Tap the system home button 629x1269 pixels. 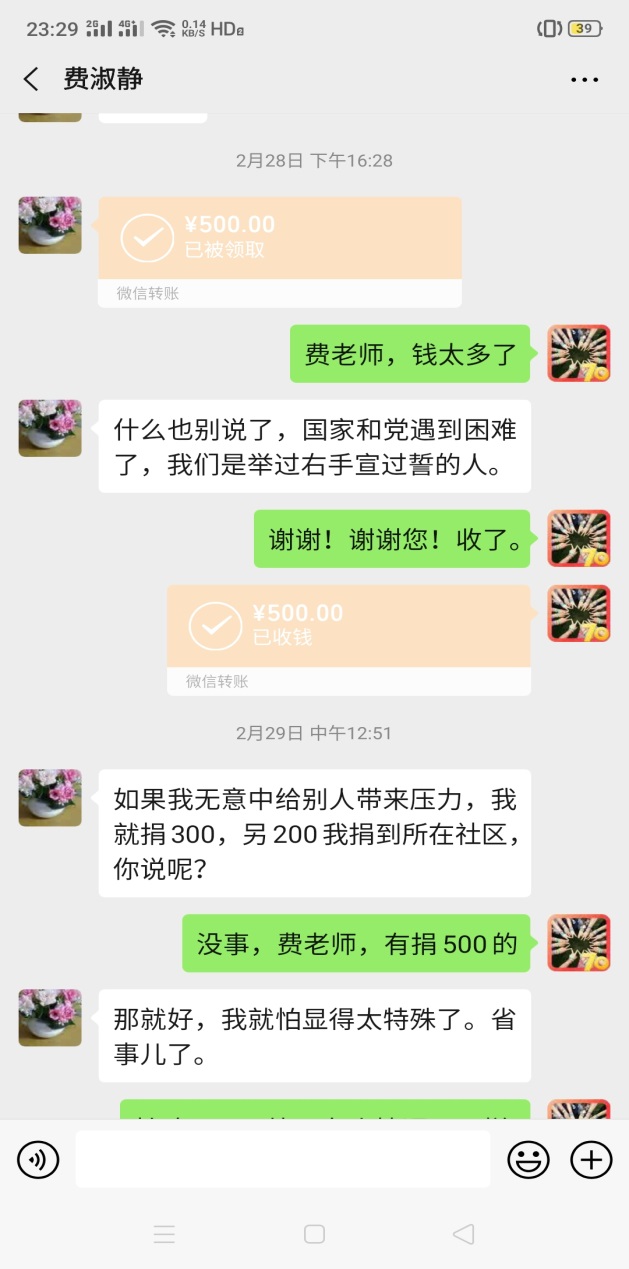click(314, 1234)
